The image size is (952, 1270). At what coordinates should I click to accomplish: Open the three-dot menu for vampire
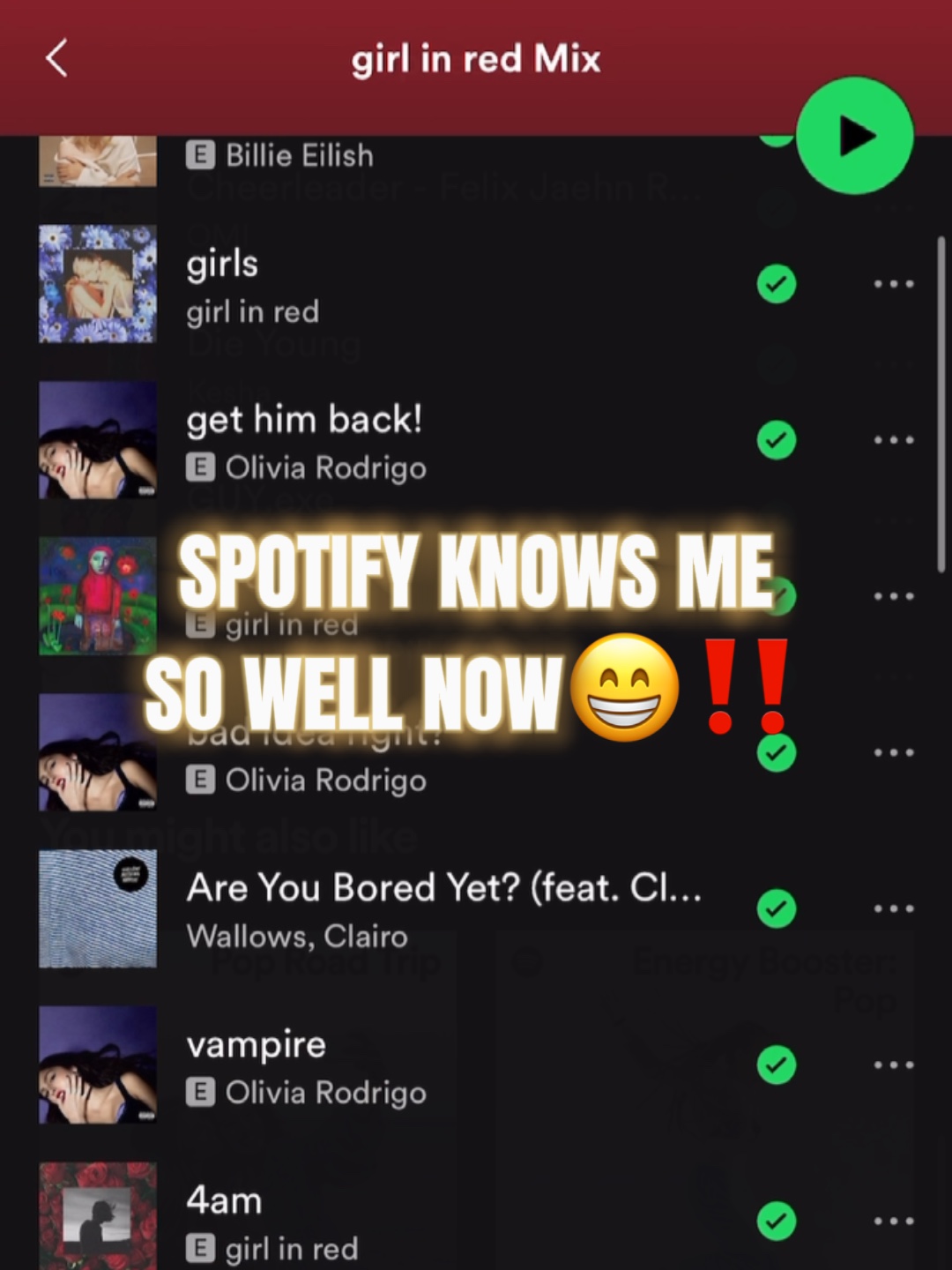pyautogui.click(x=893, y=1065)
